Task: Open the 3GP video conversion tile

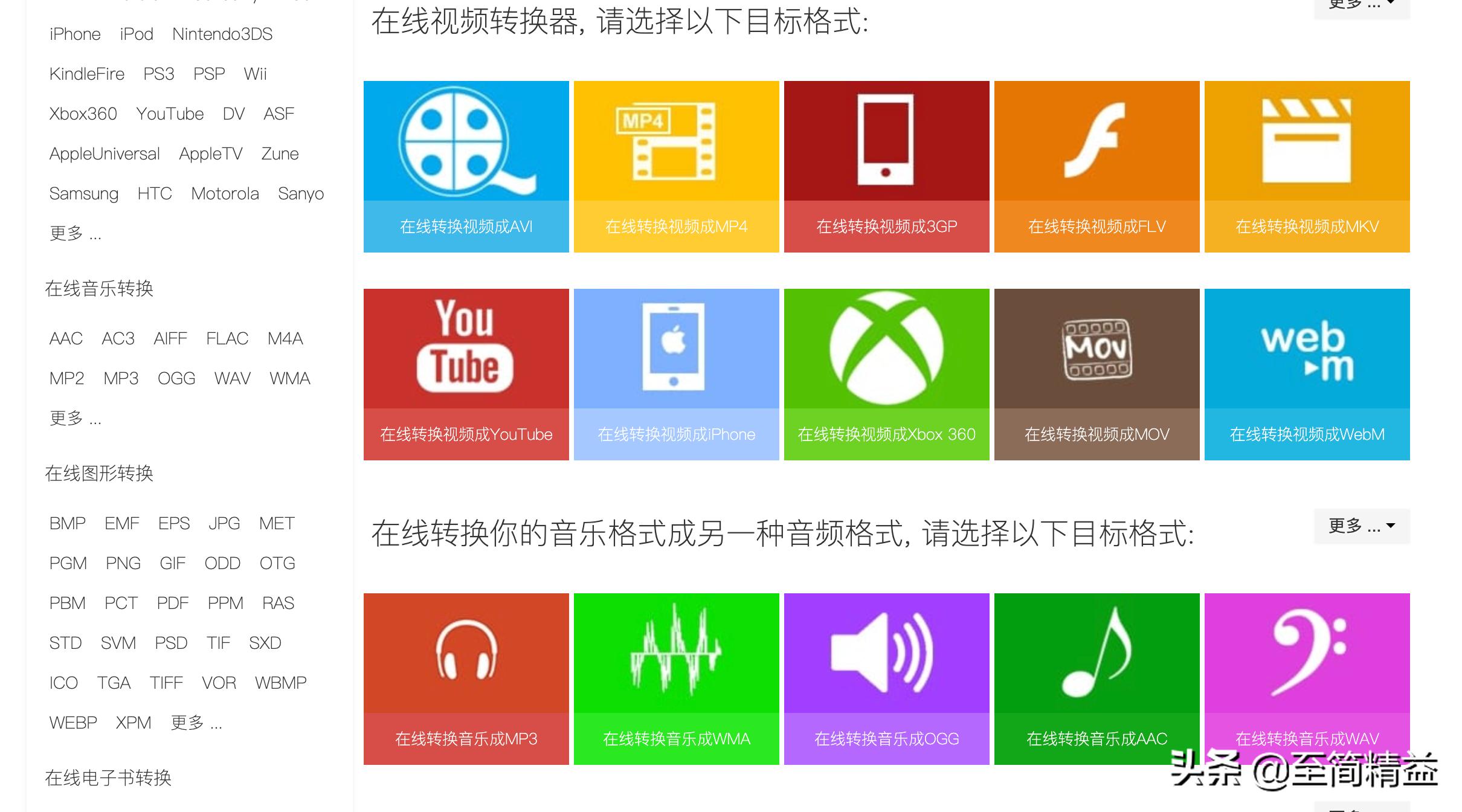Action: tap(886, 166)
